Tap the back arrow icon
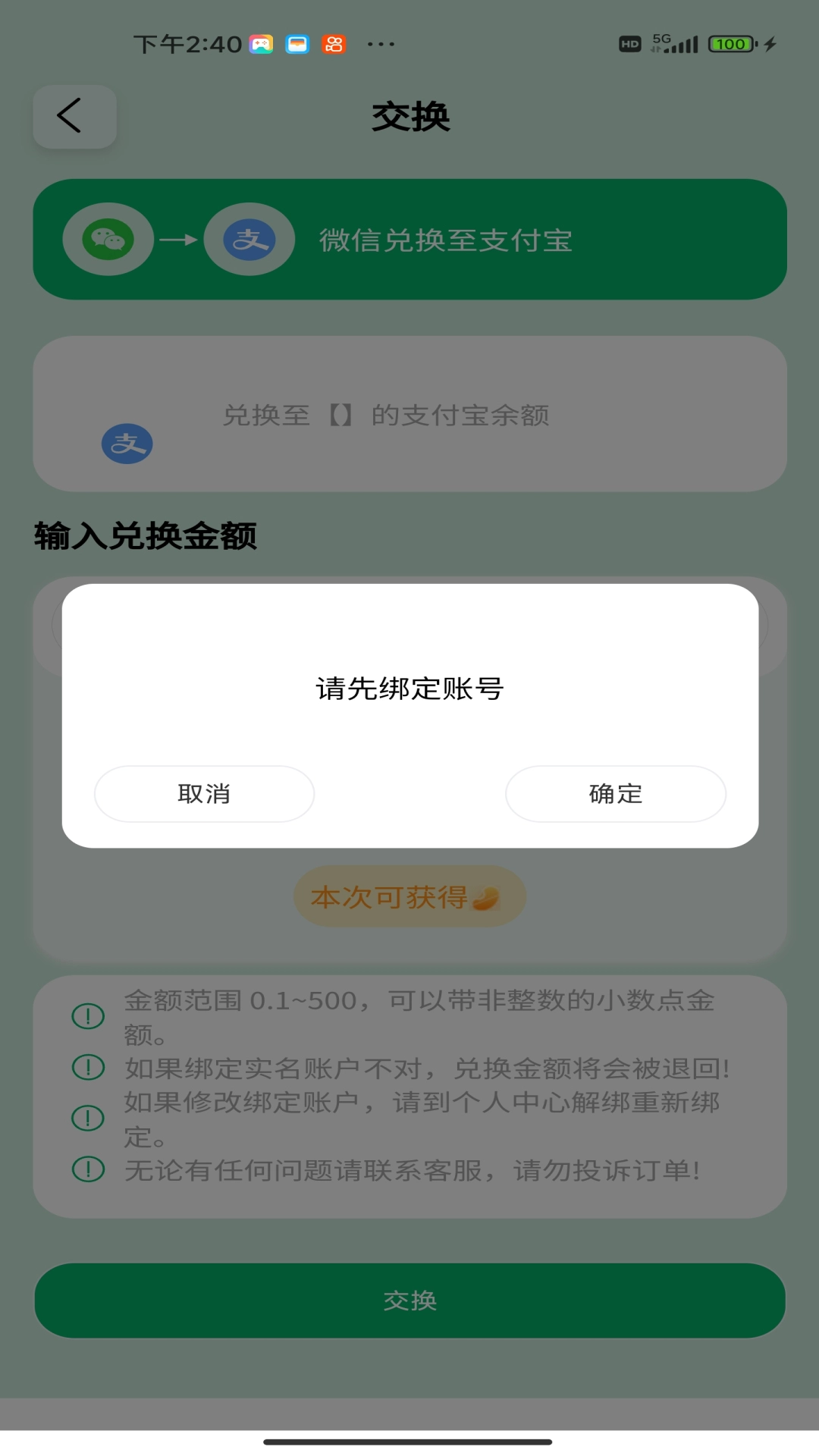Viewport: 819px width, 1456px height. pos(74,117)
